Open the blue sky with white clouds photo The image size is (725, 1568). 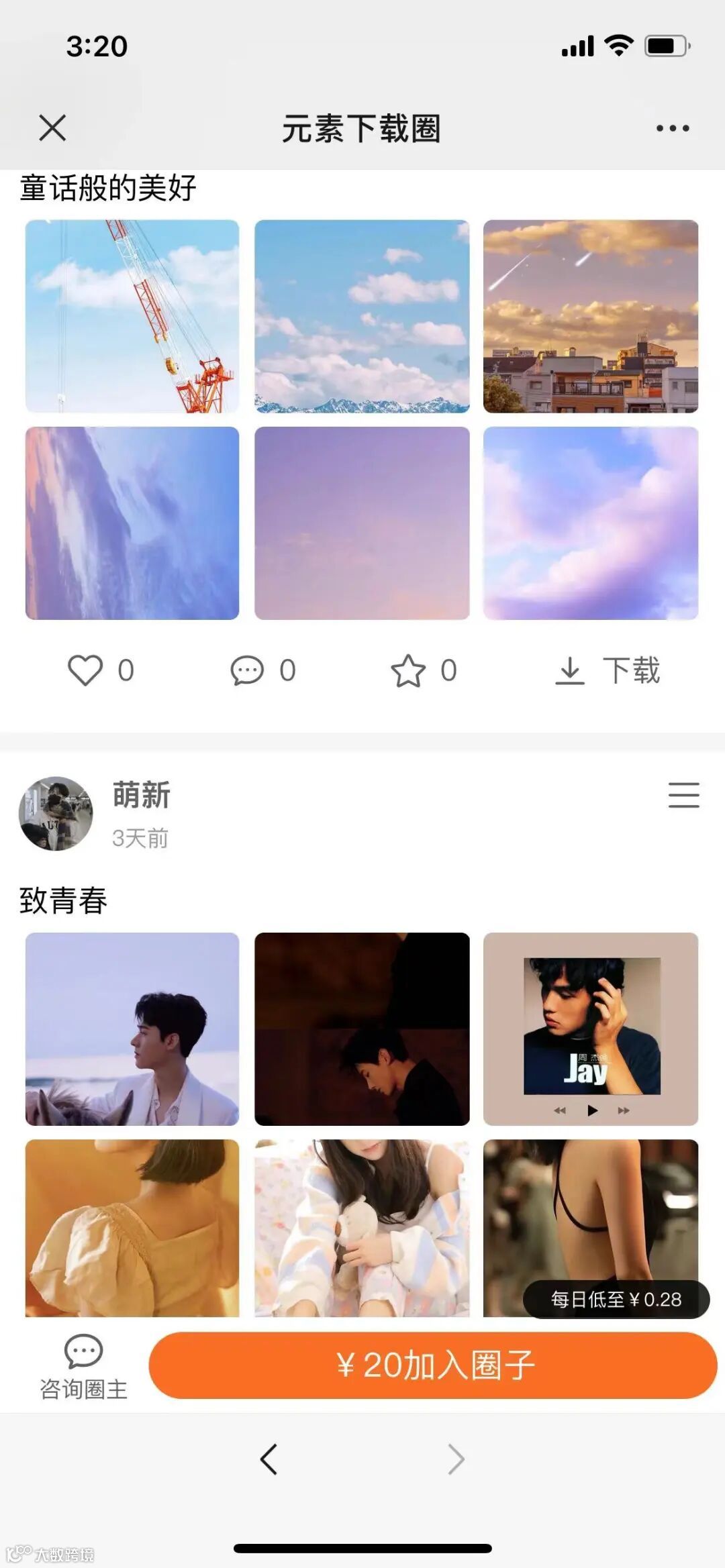click(x=362, y=316)
